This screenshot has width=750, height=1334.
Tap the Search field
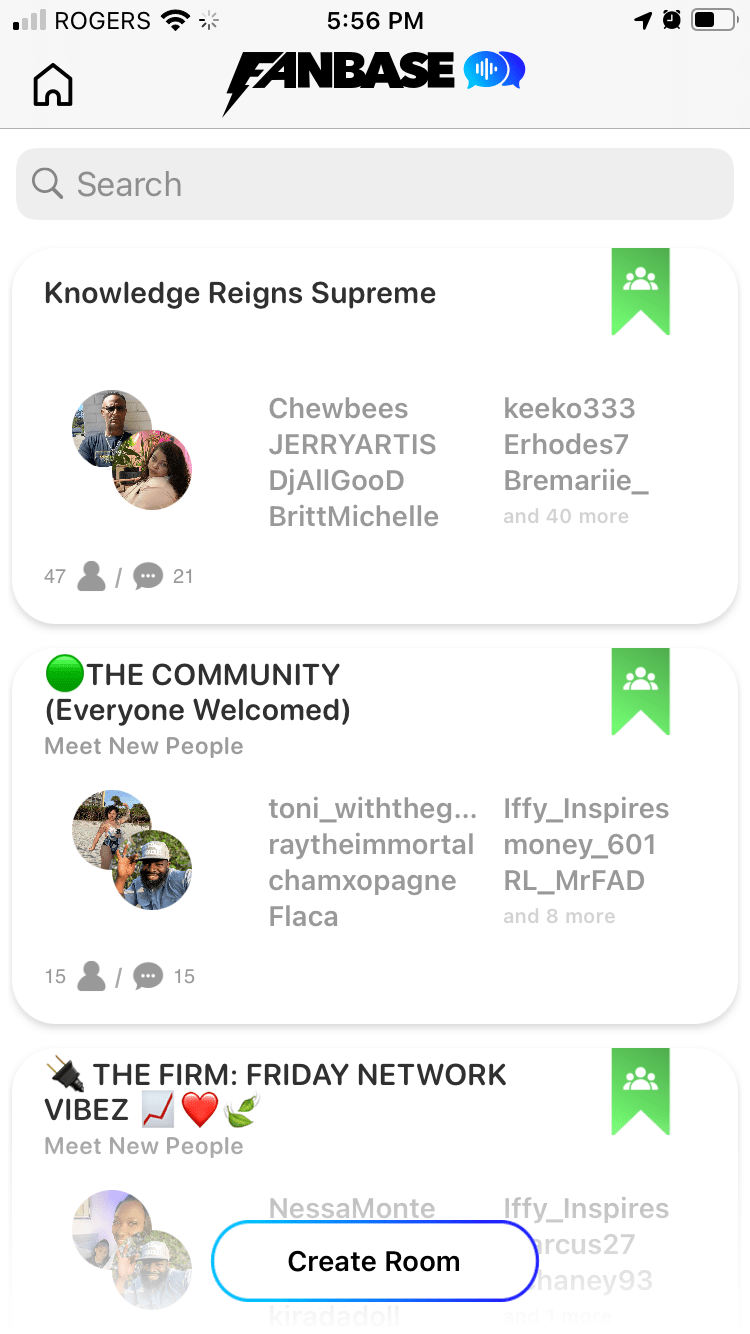click(375, 184)
